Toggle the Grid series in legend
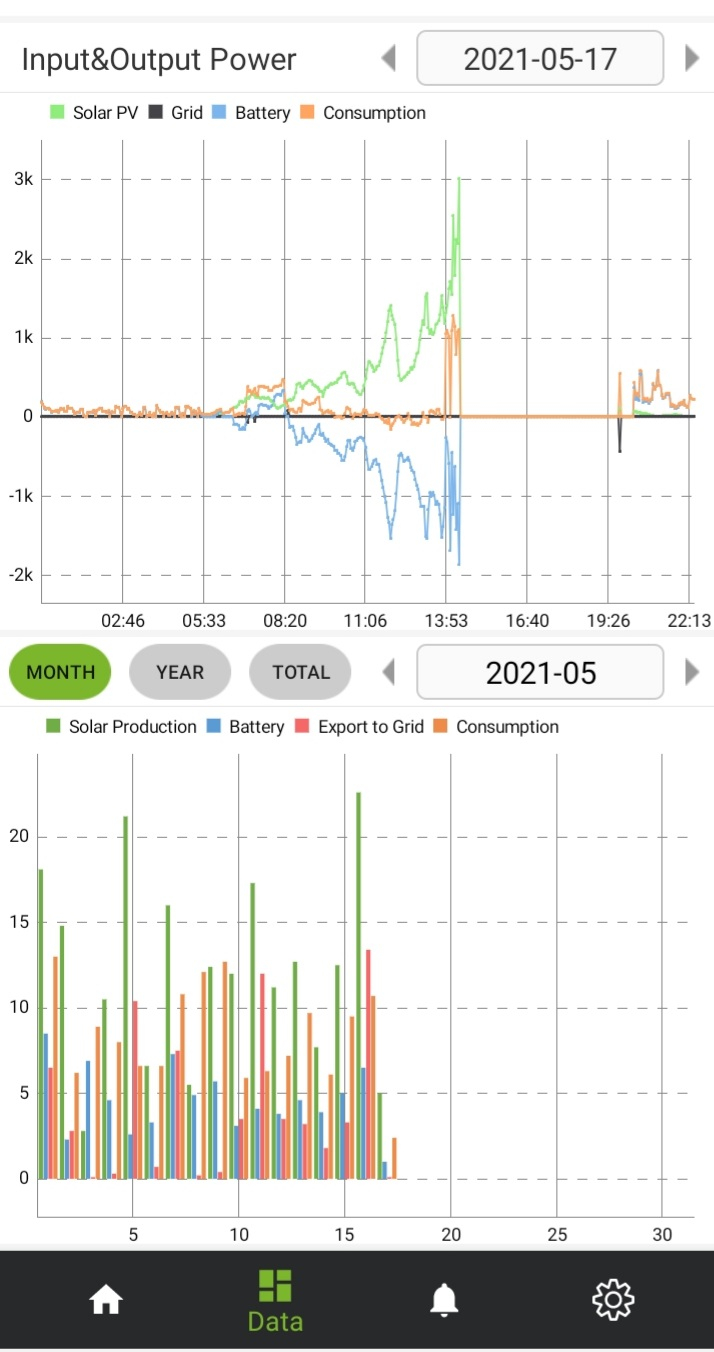 [x=175, y=113]
